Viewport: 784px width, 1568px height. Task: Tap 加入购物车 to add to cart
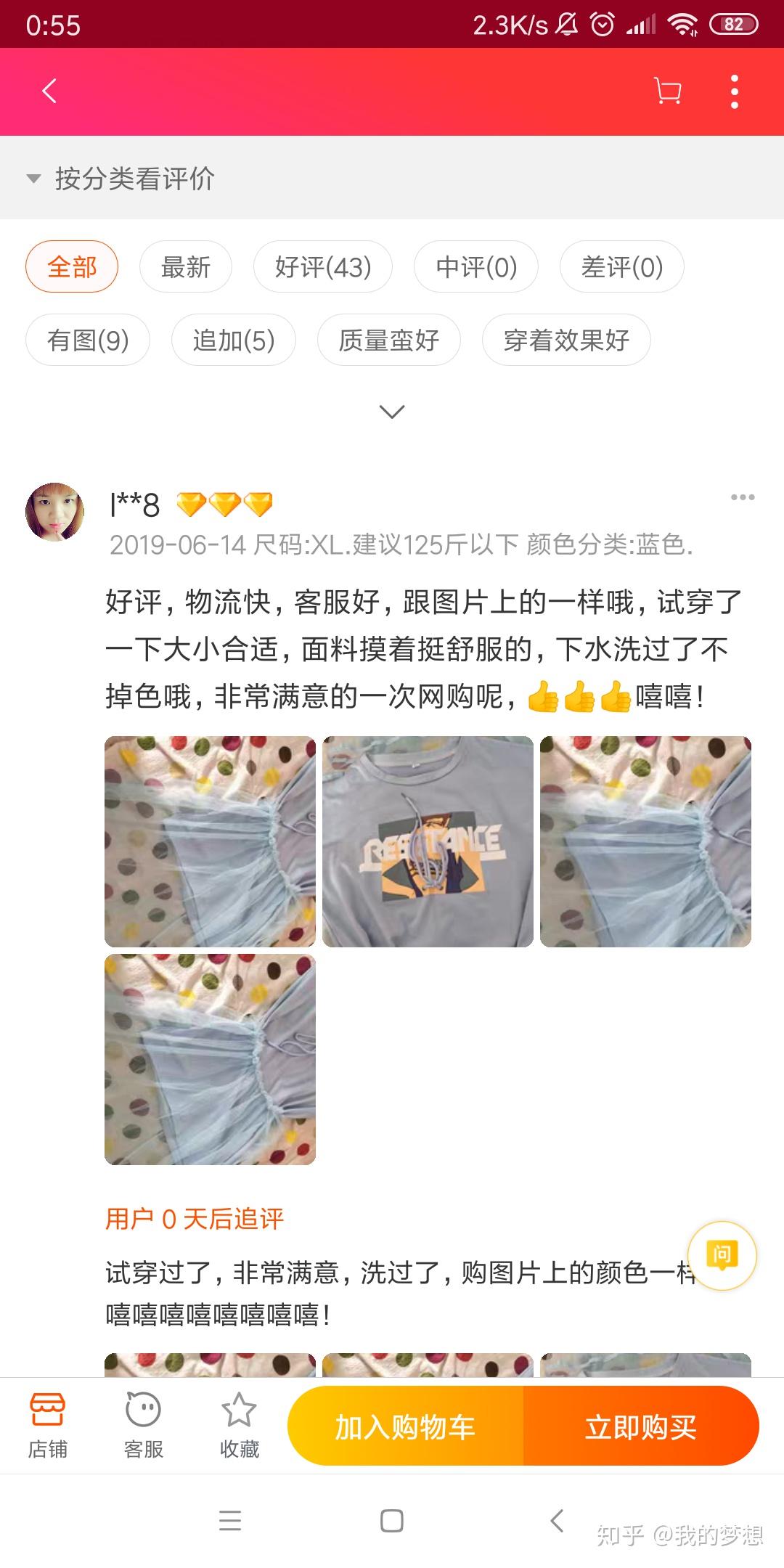(x=405, y=1427)
